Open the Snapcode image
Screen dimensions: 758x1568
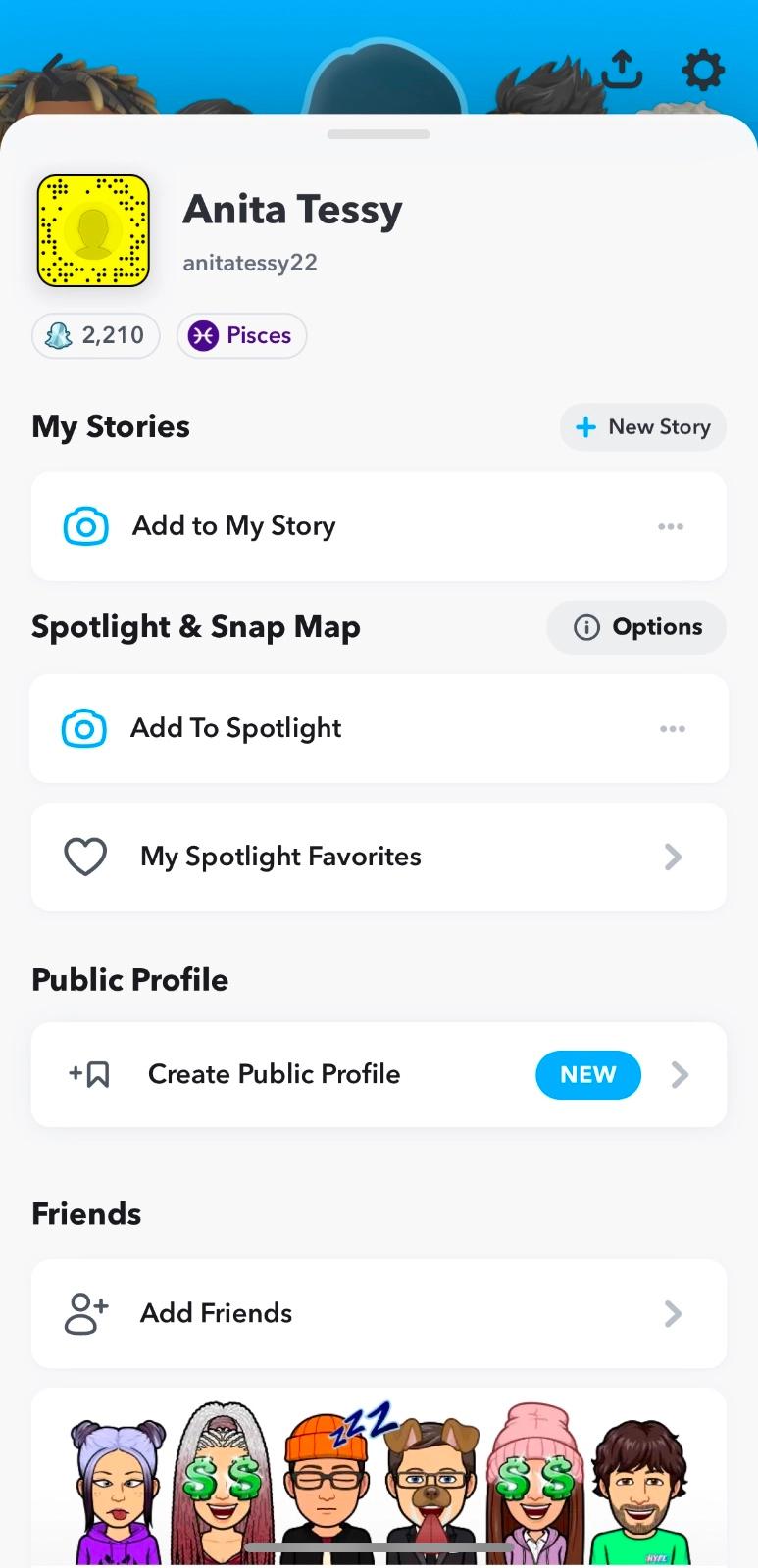coord(93,231)
